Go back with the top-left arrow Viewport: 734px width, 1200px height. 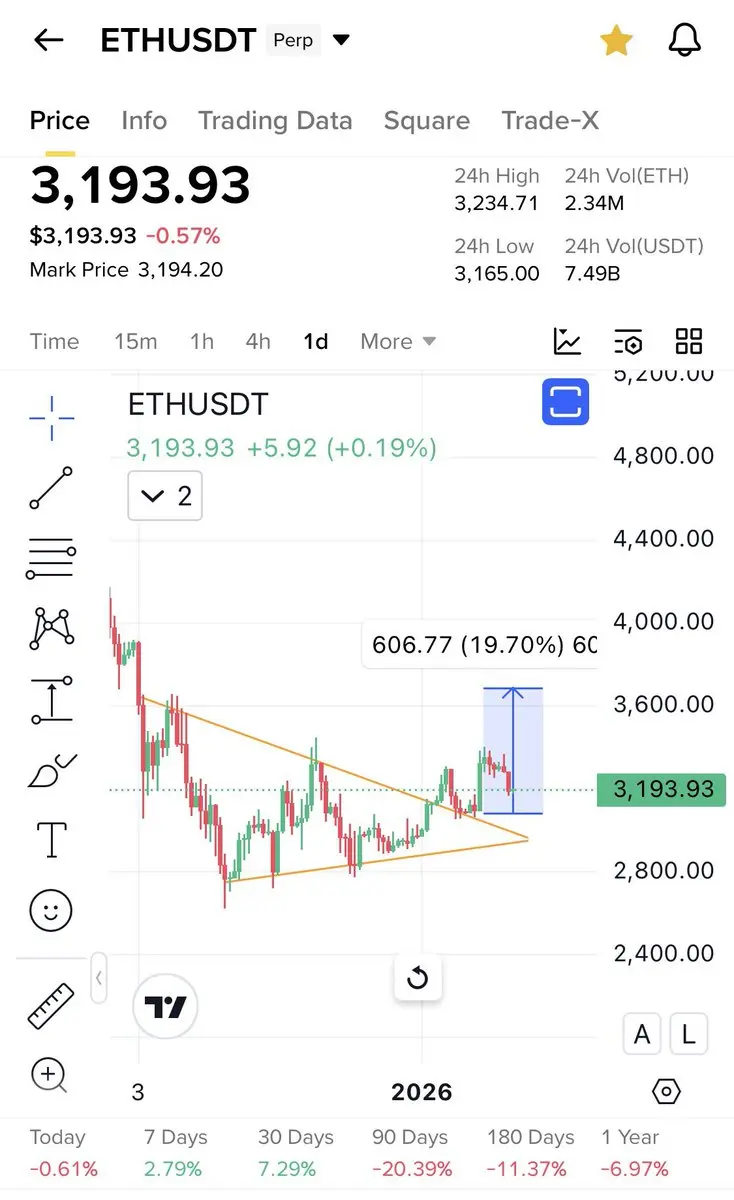tap(48, 40)
